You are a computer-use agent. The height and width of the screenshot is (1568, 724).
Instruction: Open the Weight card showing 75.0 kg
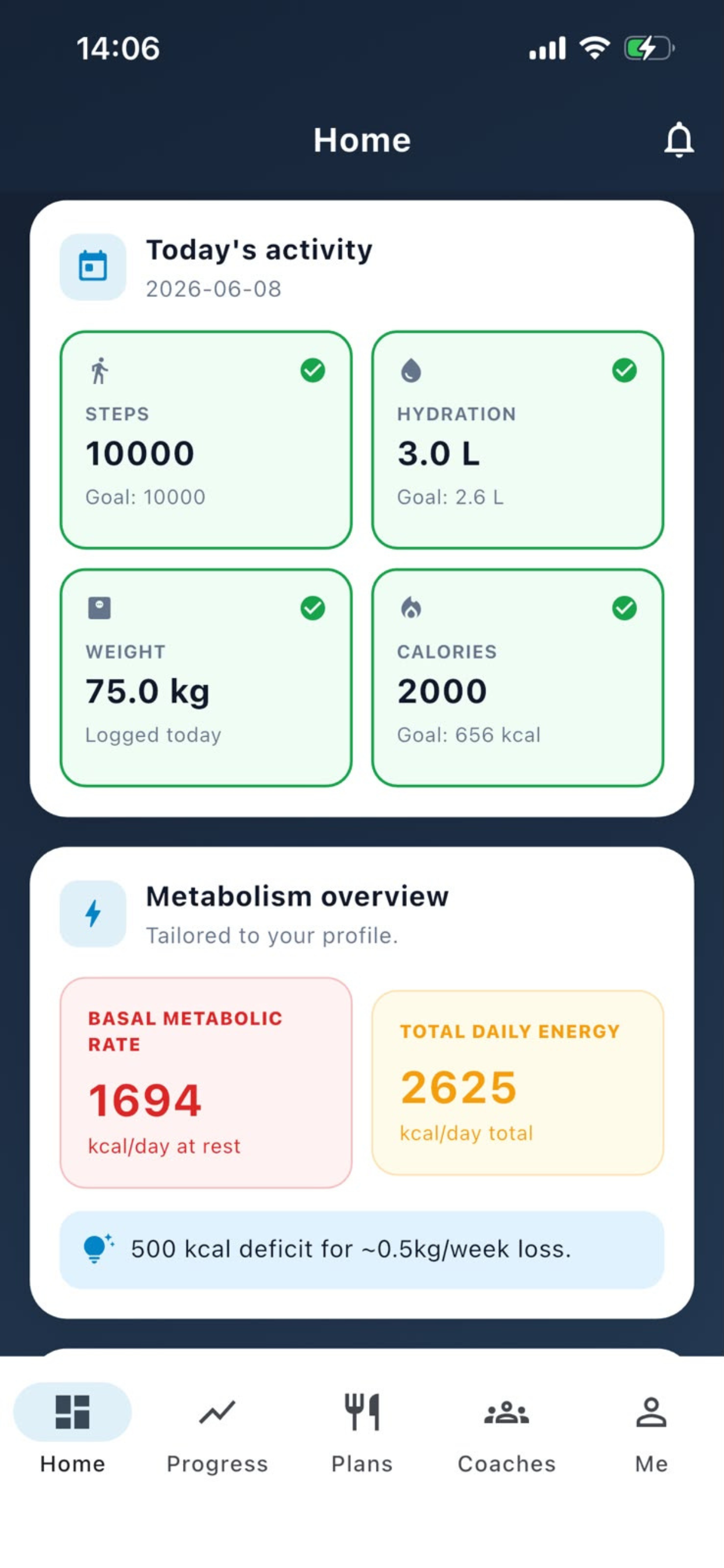pyautogui.click(x=206, y=677)
